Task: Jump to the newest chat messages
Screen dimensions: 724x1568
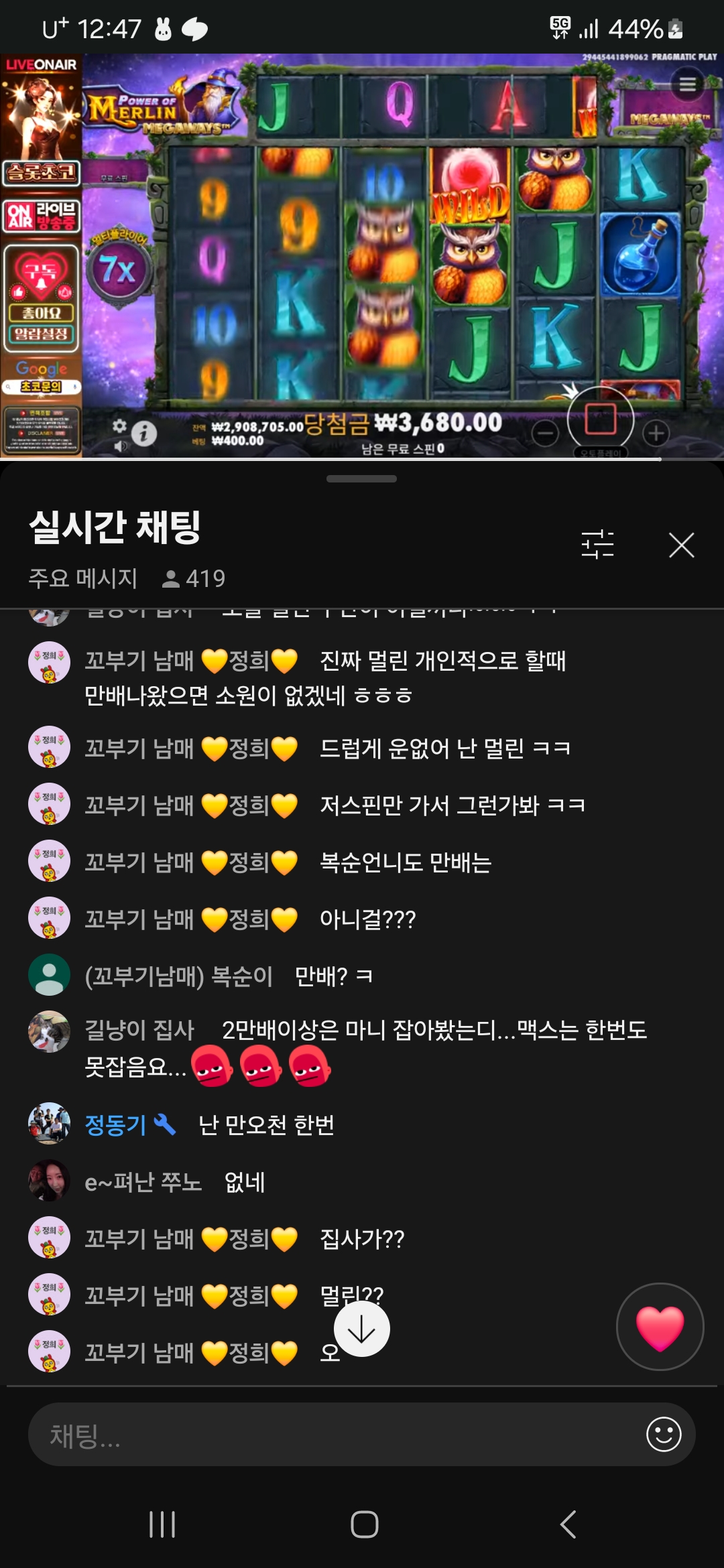Action: click(362, 1329)
